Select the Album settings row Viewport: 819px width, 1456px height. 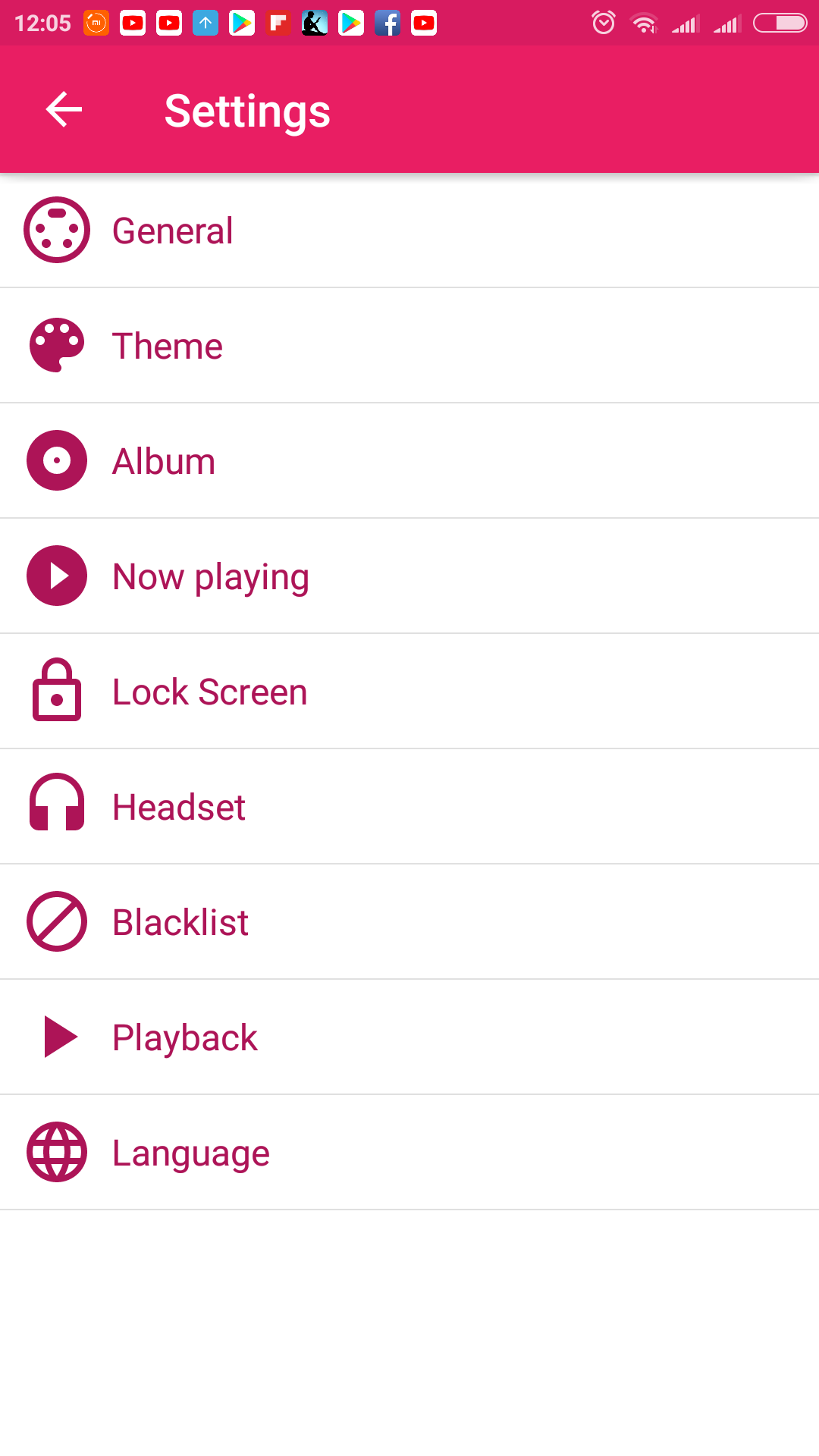pos(409,461)
